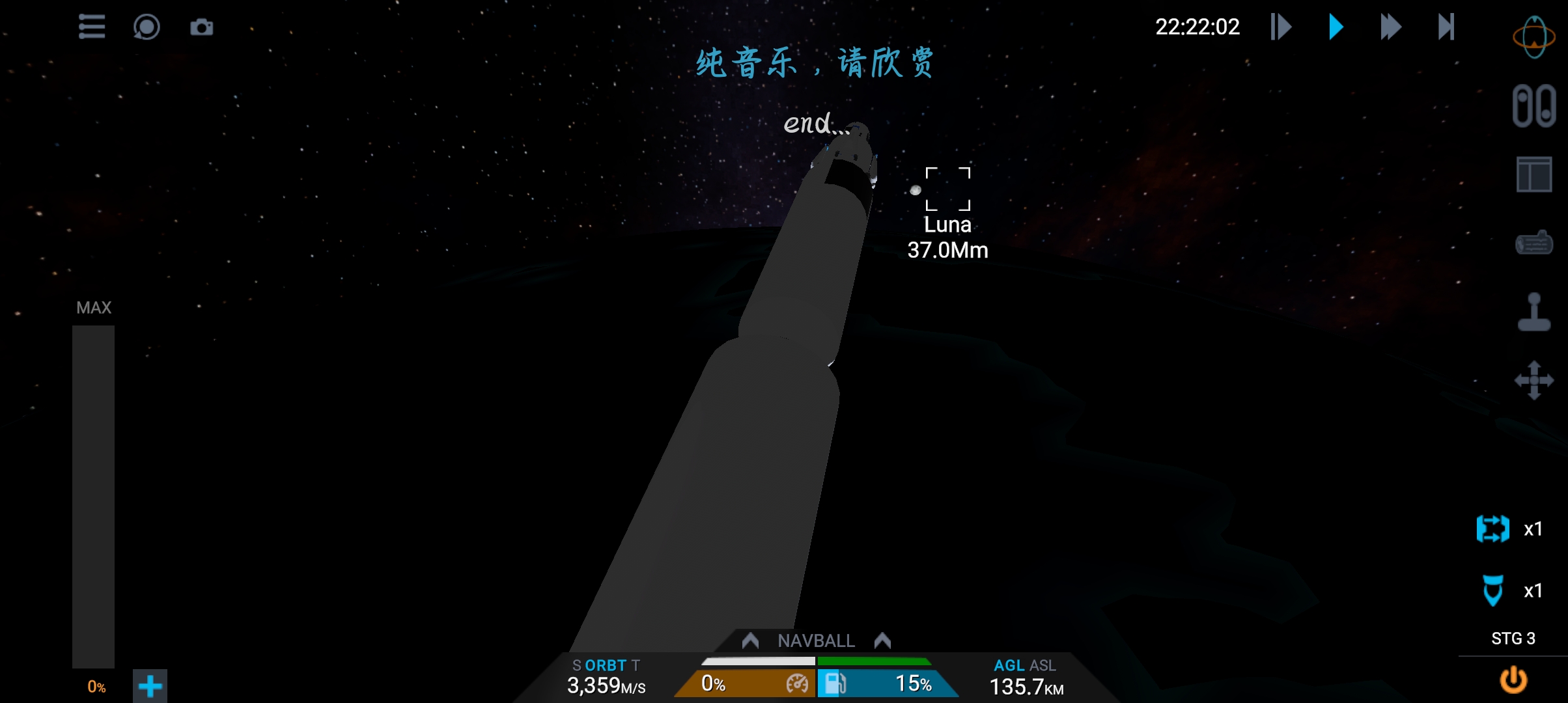Open the hamburger menu
This screenshot has width=1568, height=703.
point(91,27)
